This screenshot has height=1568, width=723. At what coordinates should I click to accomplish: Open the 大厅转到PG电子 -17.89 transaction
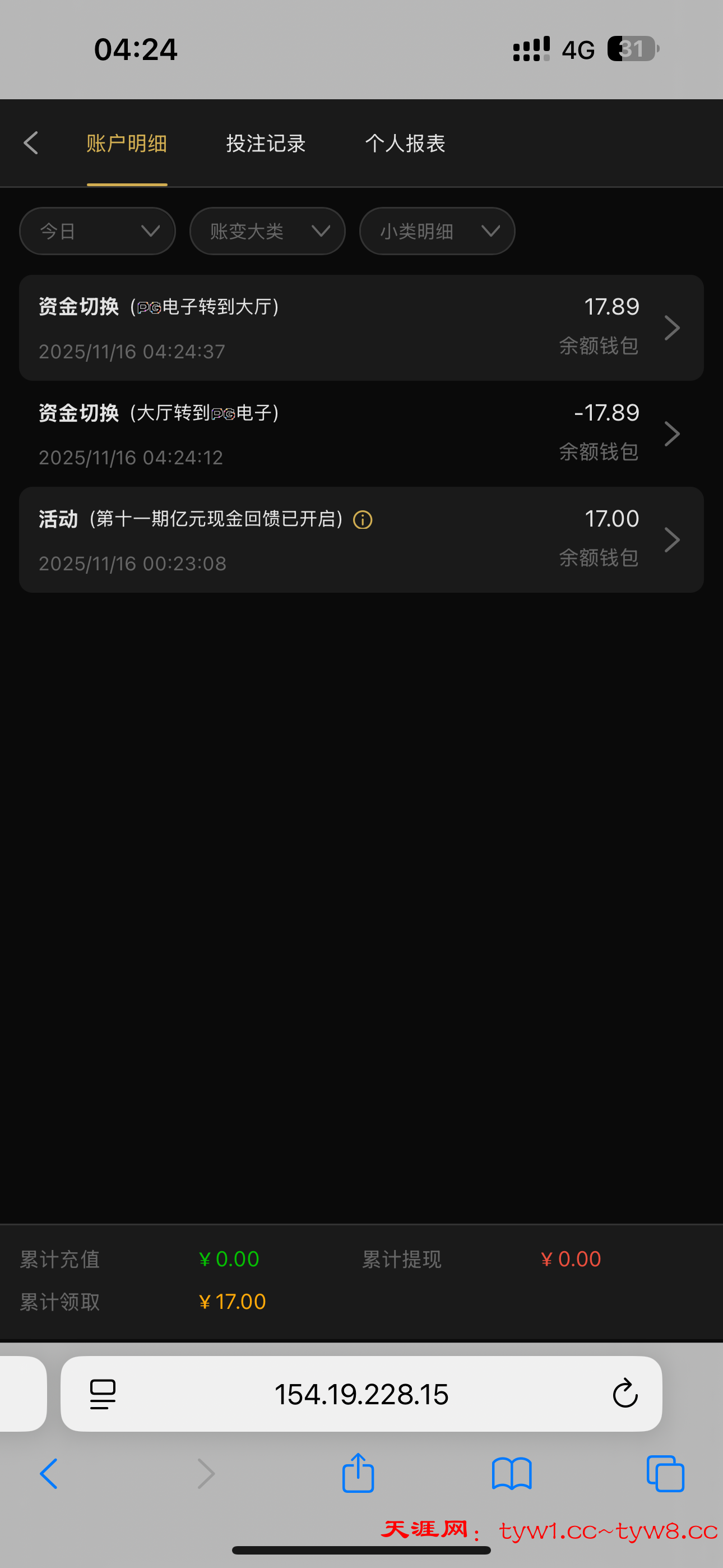[361, 434]
